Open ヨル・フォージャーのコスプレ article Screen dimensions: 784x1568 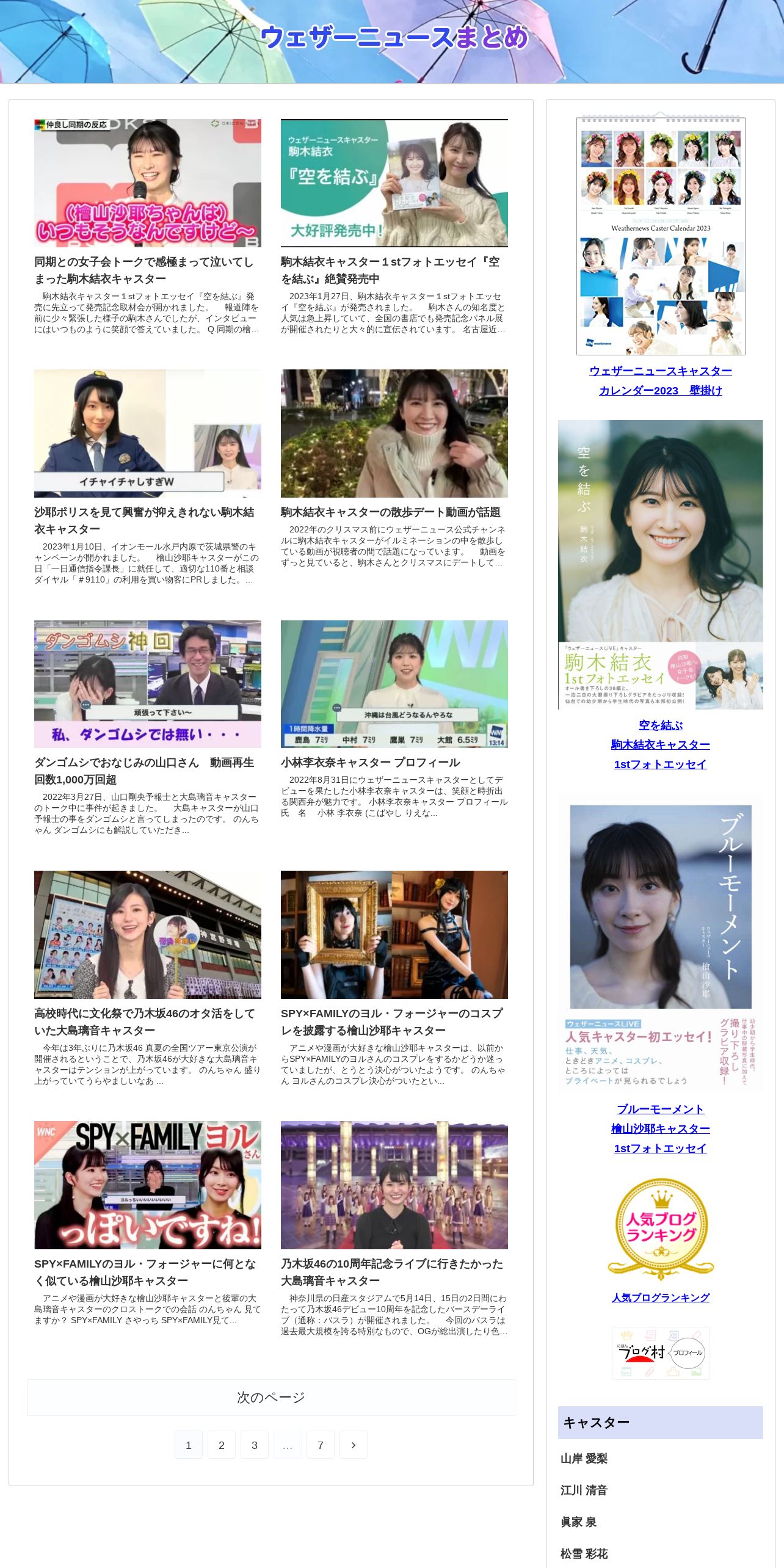[x=391, y=1022]
